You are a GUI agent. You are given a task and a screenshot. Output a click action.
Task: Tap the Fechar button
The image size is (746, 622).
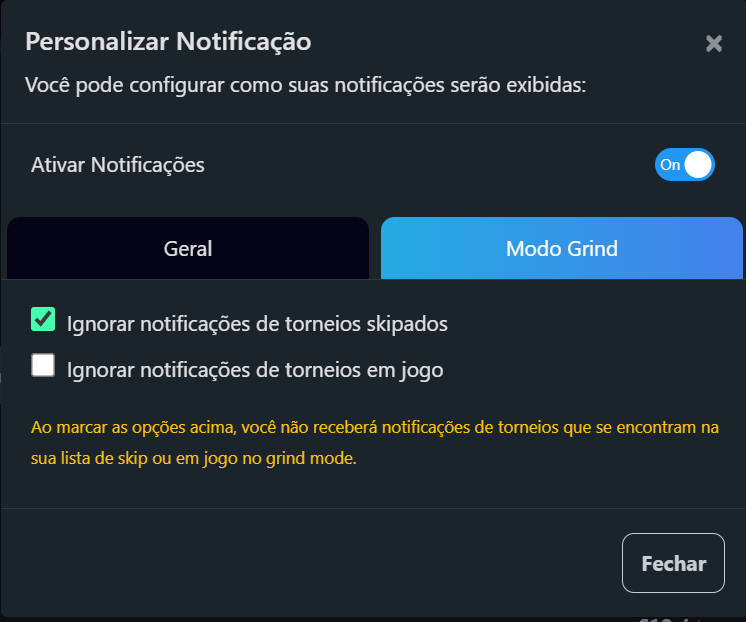click(673, 563)
